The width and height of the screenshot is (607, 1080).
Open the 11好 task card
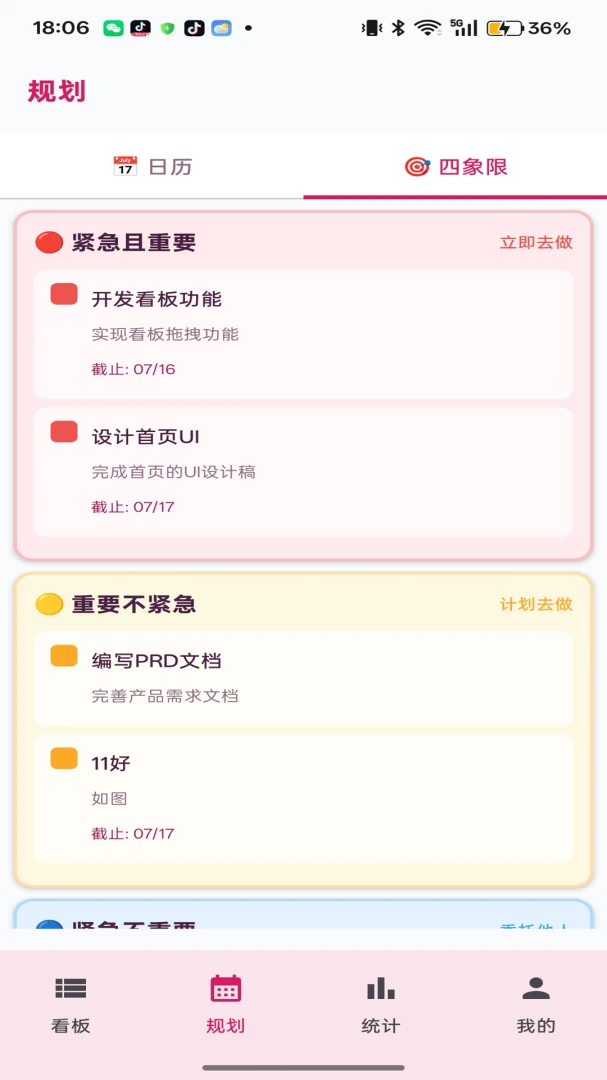coord(303,799)
